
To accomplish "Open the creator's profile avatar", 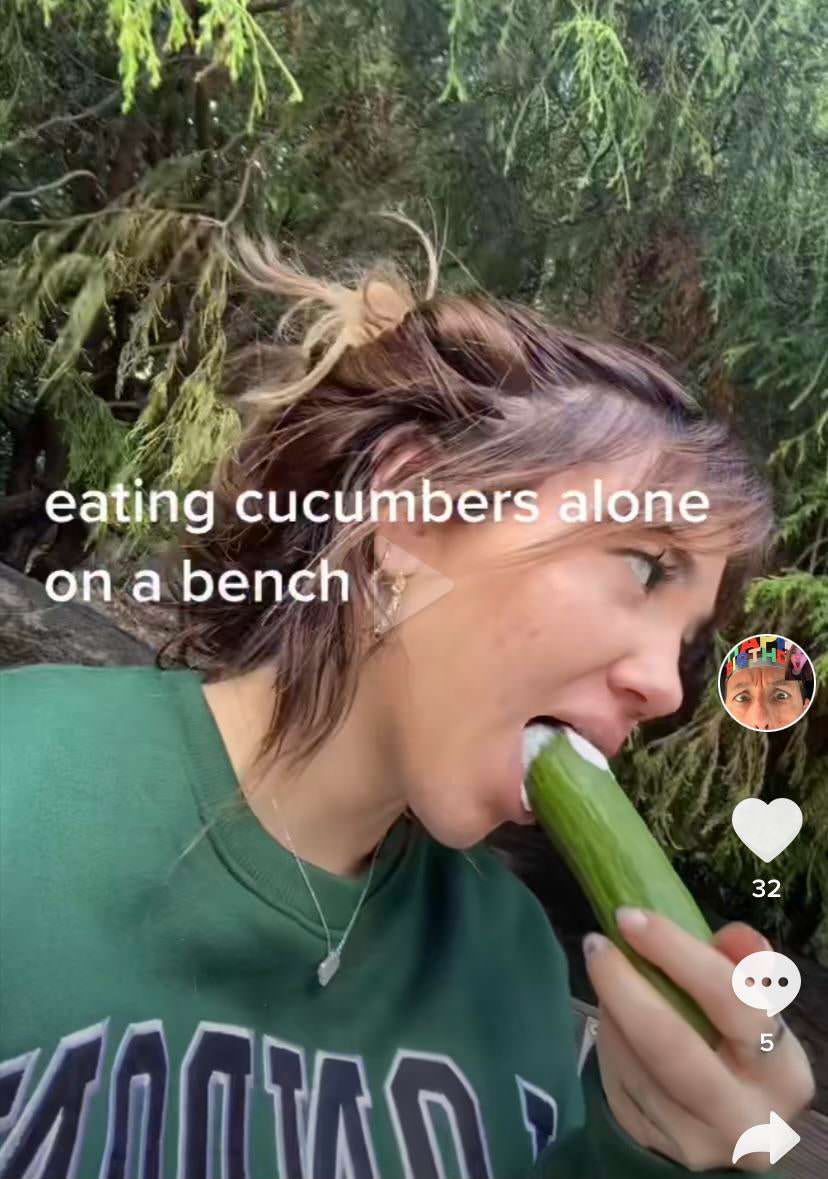I will (766, 683).
